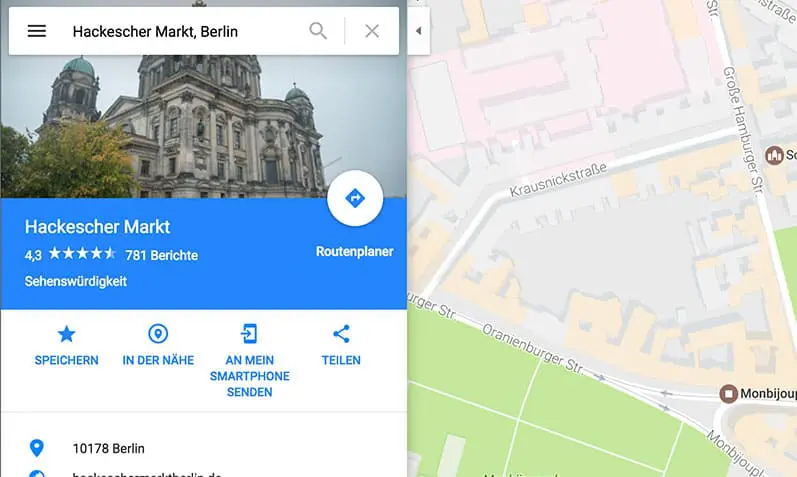Open the hamburger menu

click(37, 31)
